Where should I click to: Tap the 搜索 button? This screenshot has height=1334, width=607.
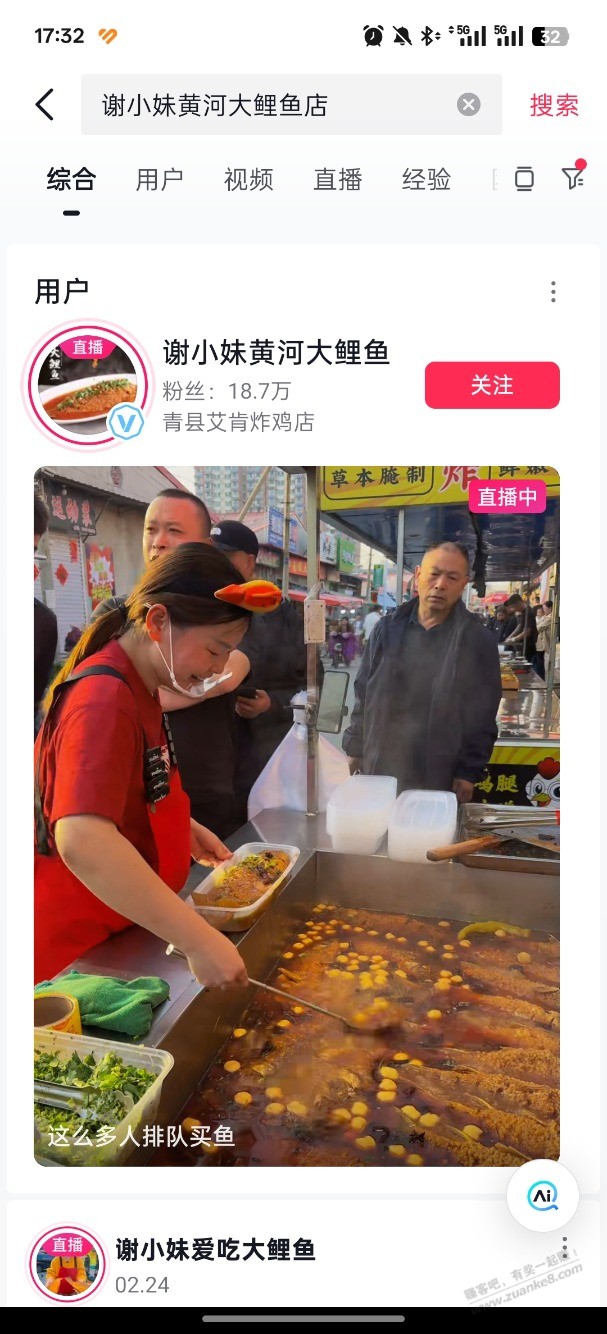click(x=554, y=105)
